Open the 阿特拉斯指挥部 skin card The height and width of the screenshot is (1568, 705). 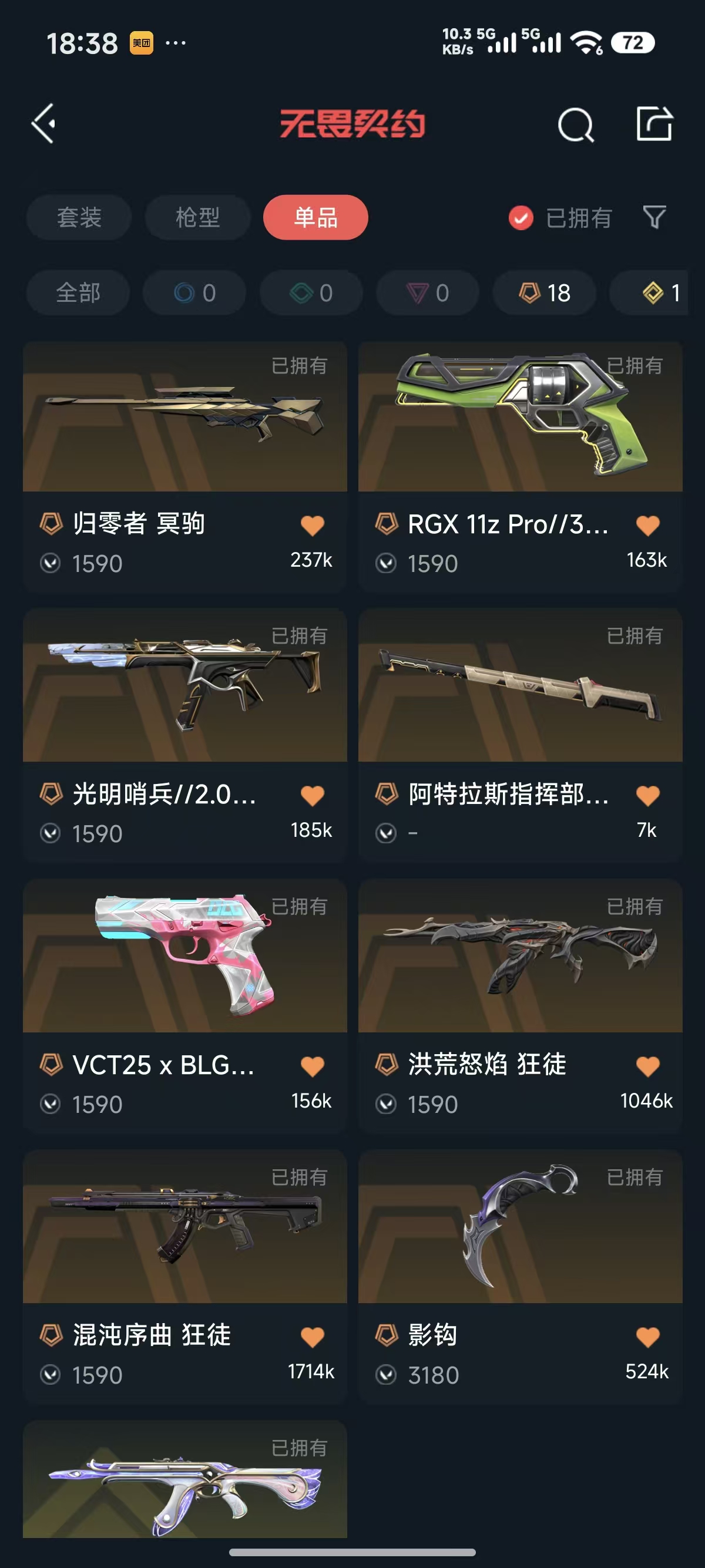coord(521,735)
